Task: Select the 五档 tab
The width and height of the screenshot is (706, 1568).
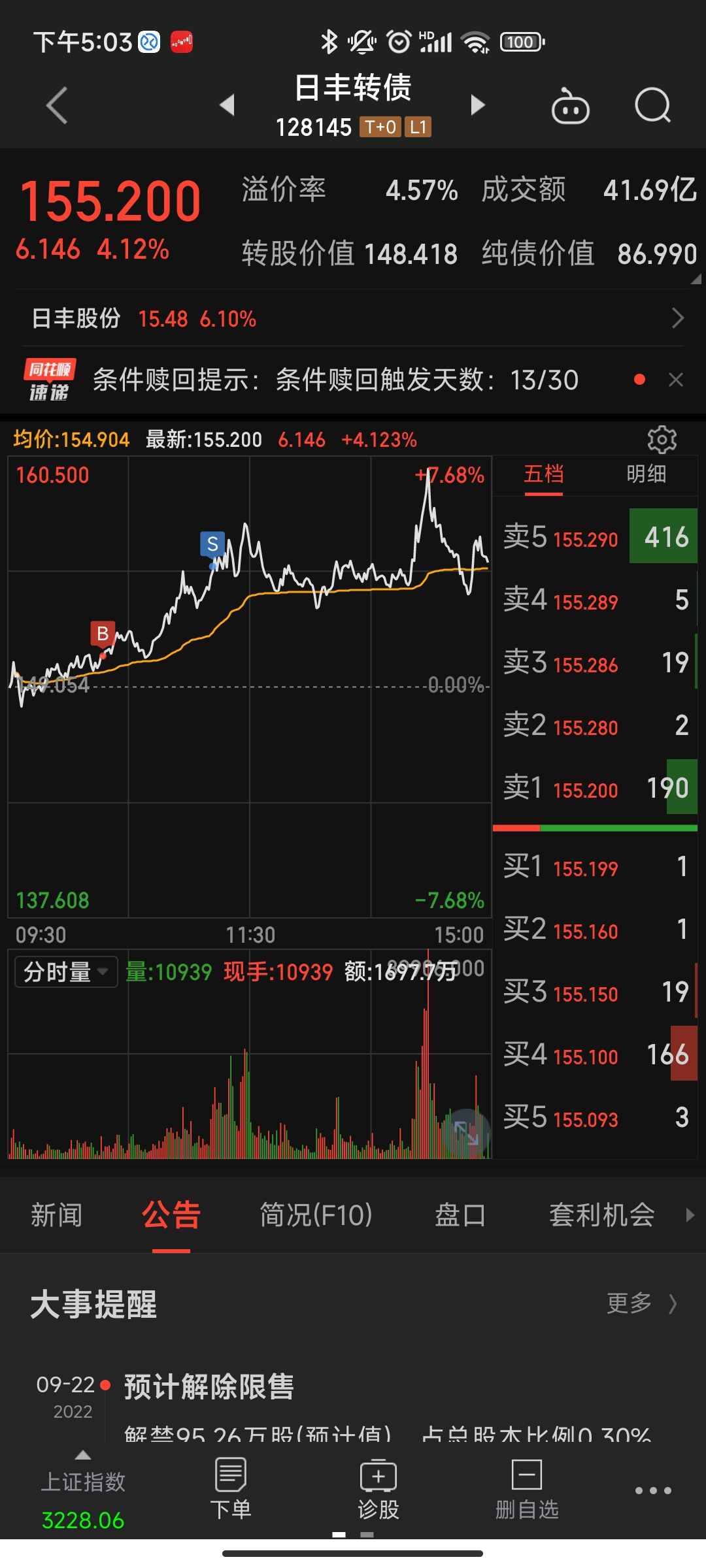Action: 543,474
